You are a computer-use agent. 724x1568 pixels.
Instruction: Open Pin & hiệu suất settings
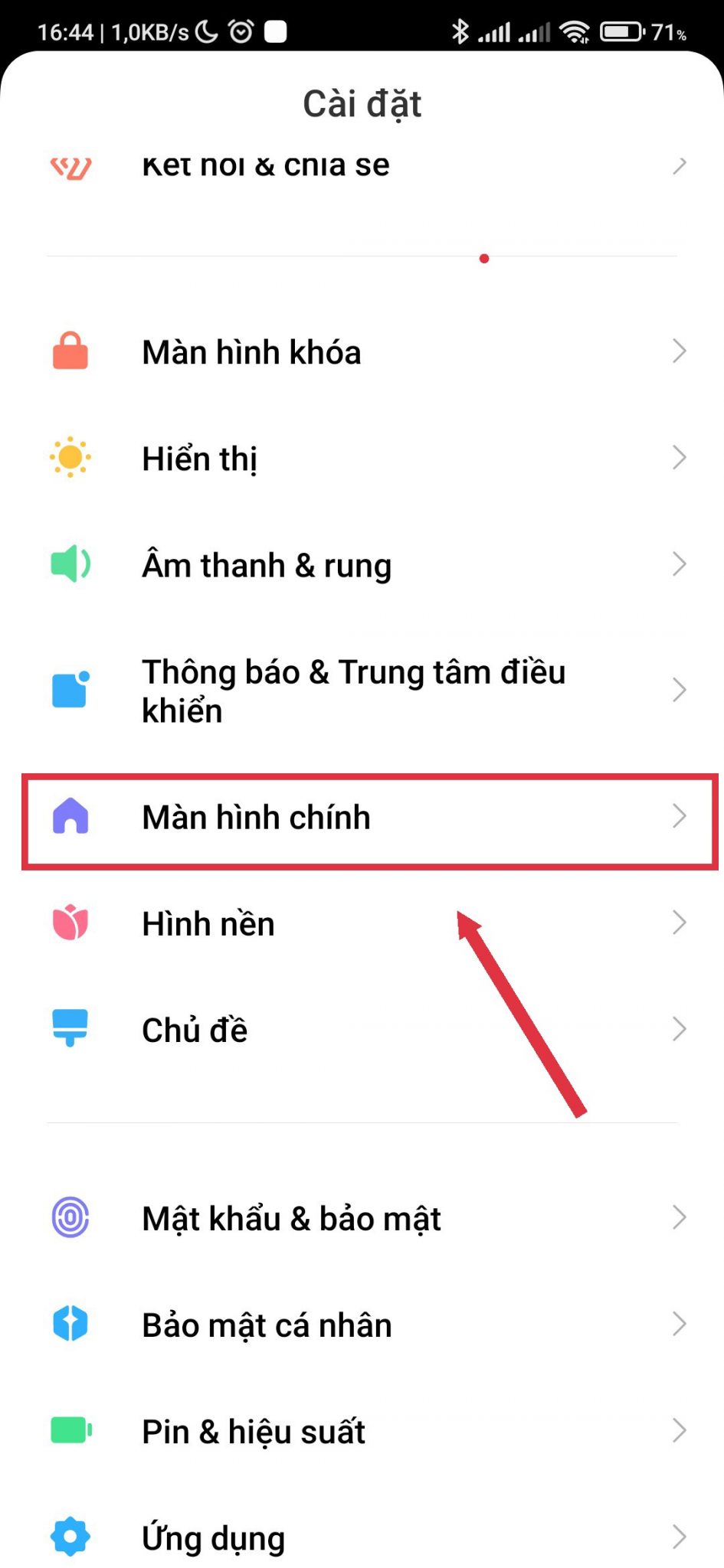(x=254, y=1431)
